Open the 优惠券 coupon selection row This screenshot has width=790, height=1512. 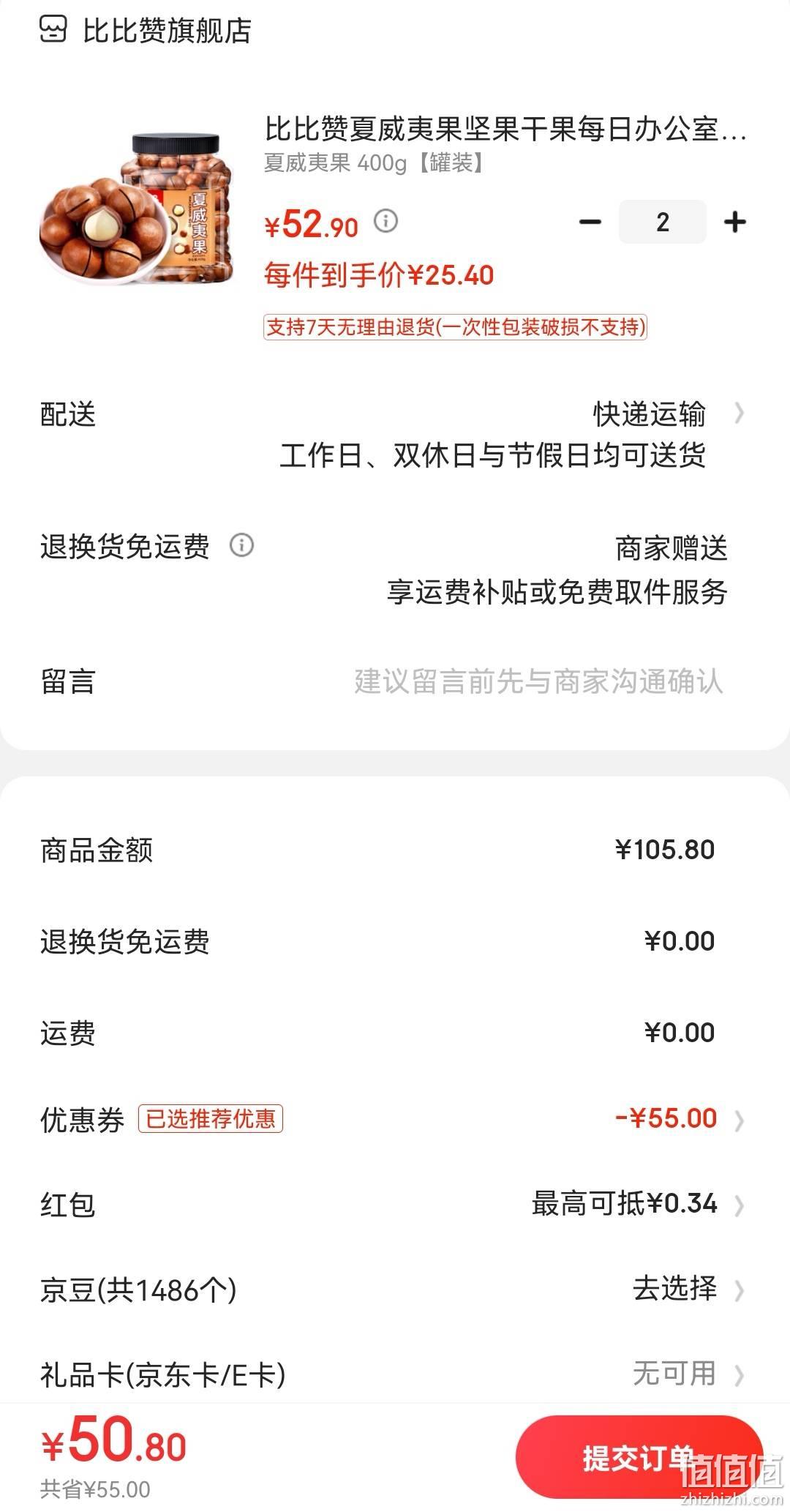(395, 1119)
